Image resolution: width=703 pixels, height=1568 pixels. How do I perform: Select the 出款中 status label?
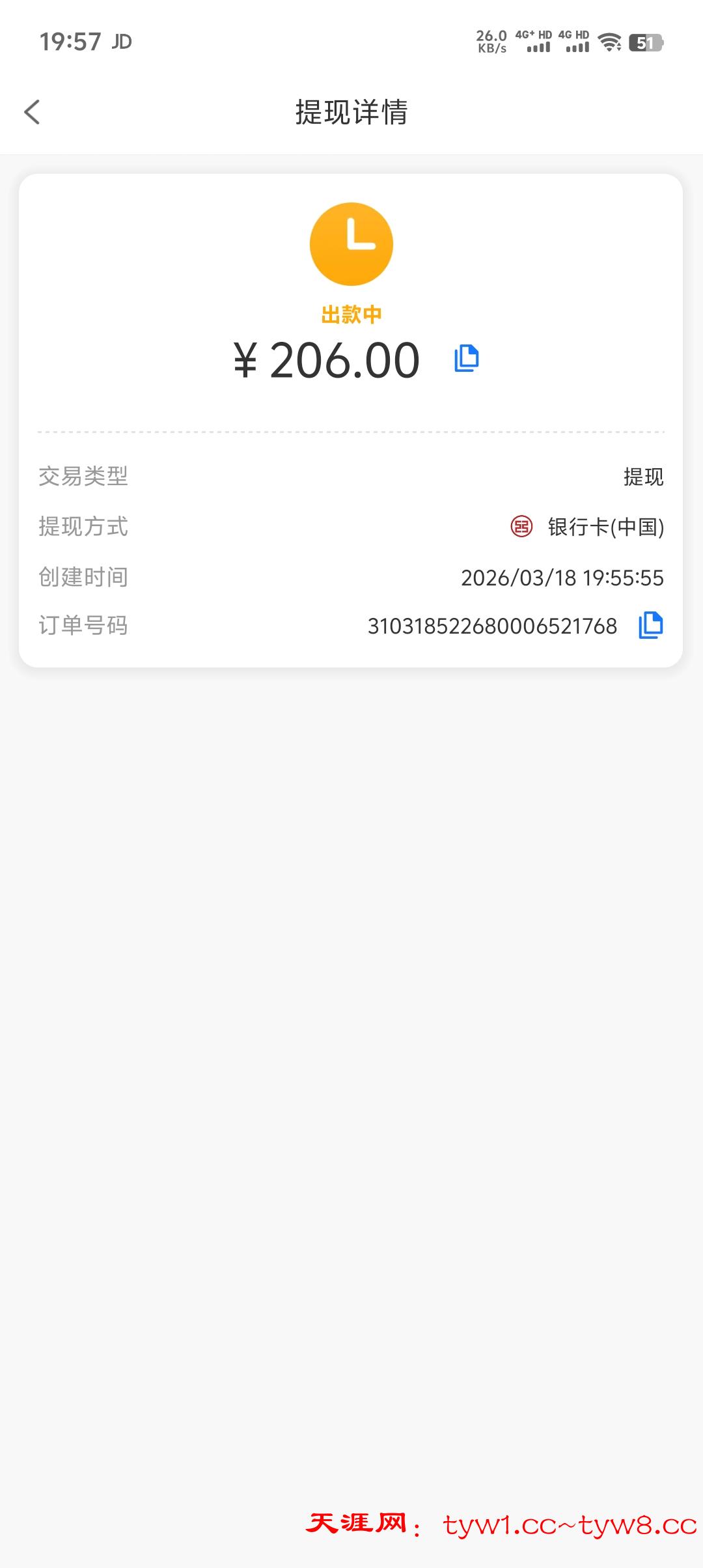[351, 313]
